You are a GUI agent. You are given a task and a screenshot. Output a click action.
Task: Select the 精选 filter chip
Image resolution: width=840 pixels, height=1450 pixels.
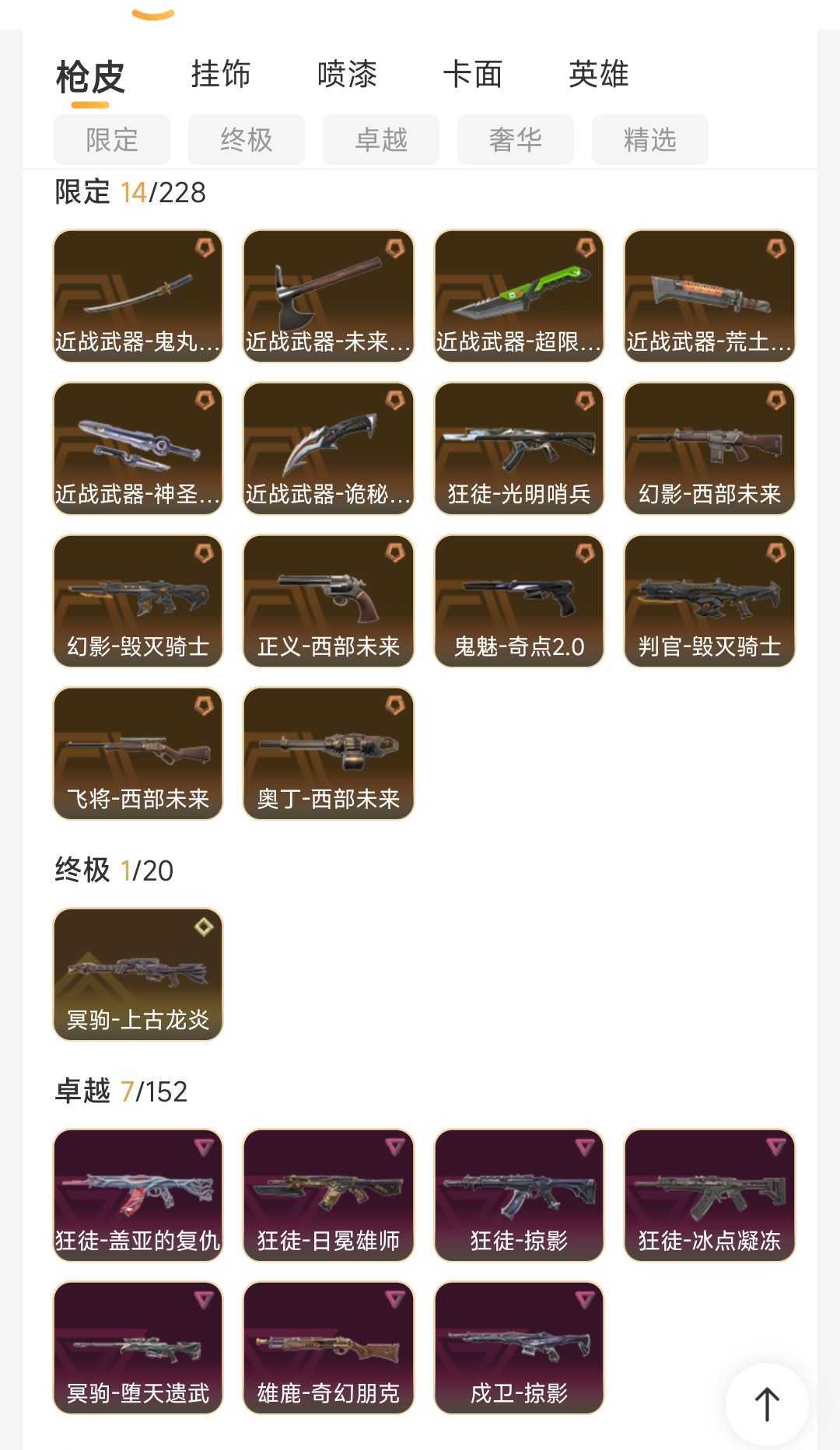(650, 140)
